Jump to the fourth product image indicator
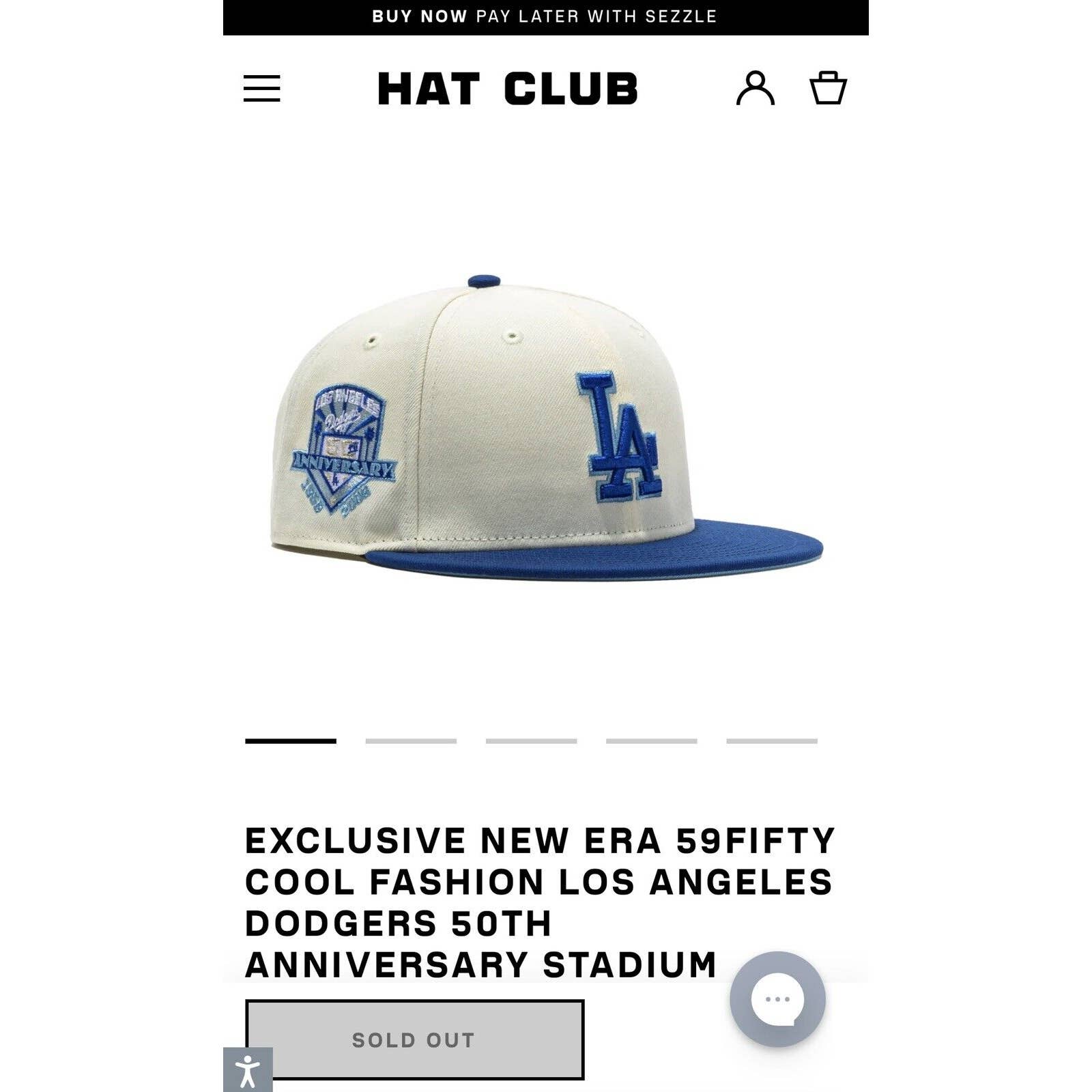The height and width of the screenshot is (1092, 1092). coord(651,741)
